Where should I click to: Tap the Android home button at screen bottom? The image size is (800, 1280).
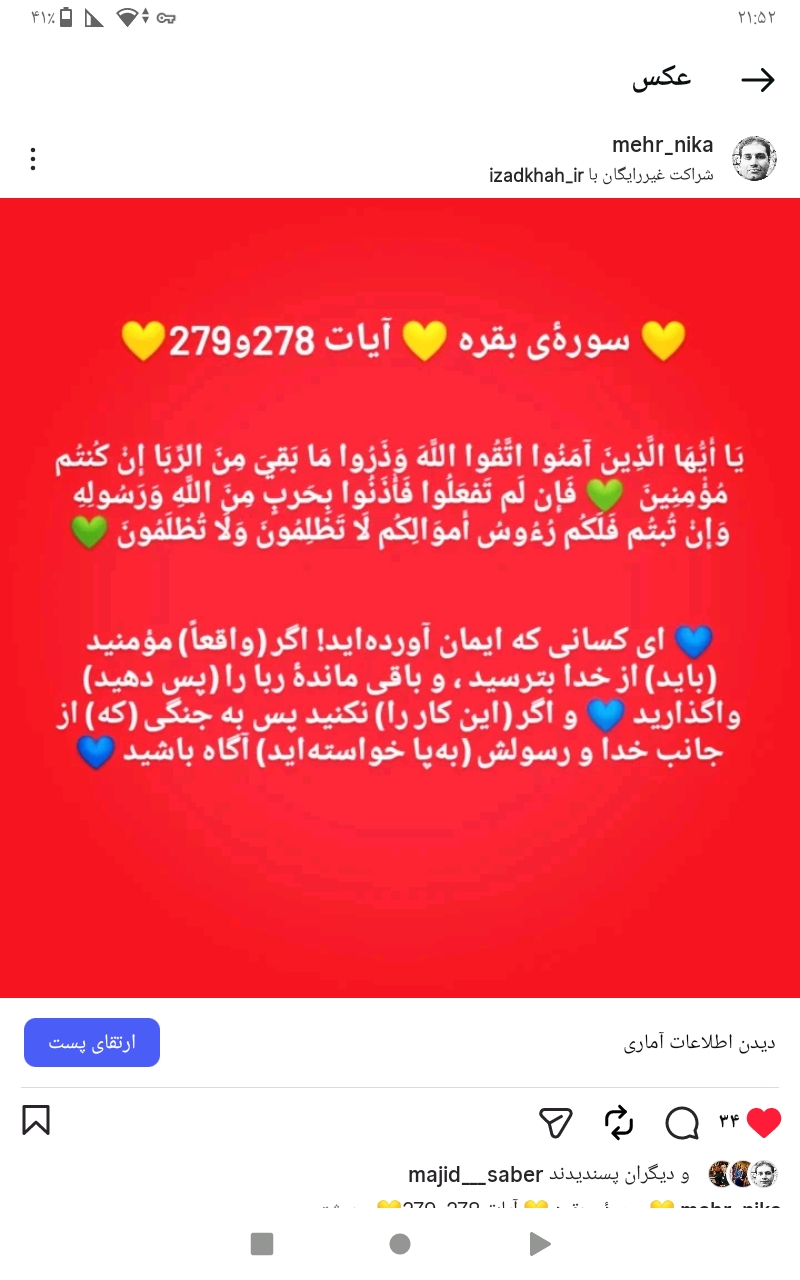coord(400,1244)
